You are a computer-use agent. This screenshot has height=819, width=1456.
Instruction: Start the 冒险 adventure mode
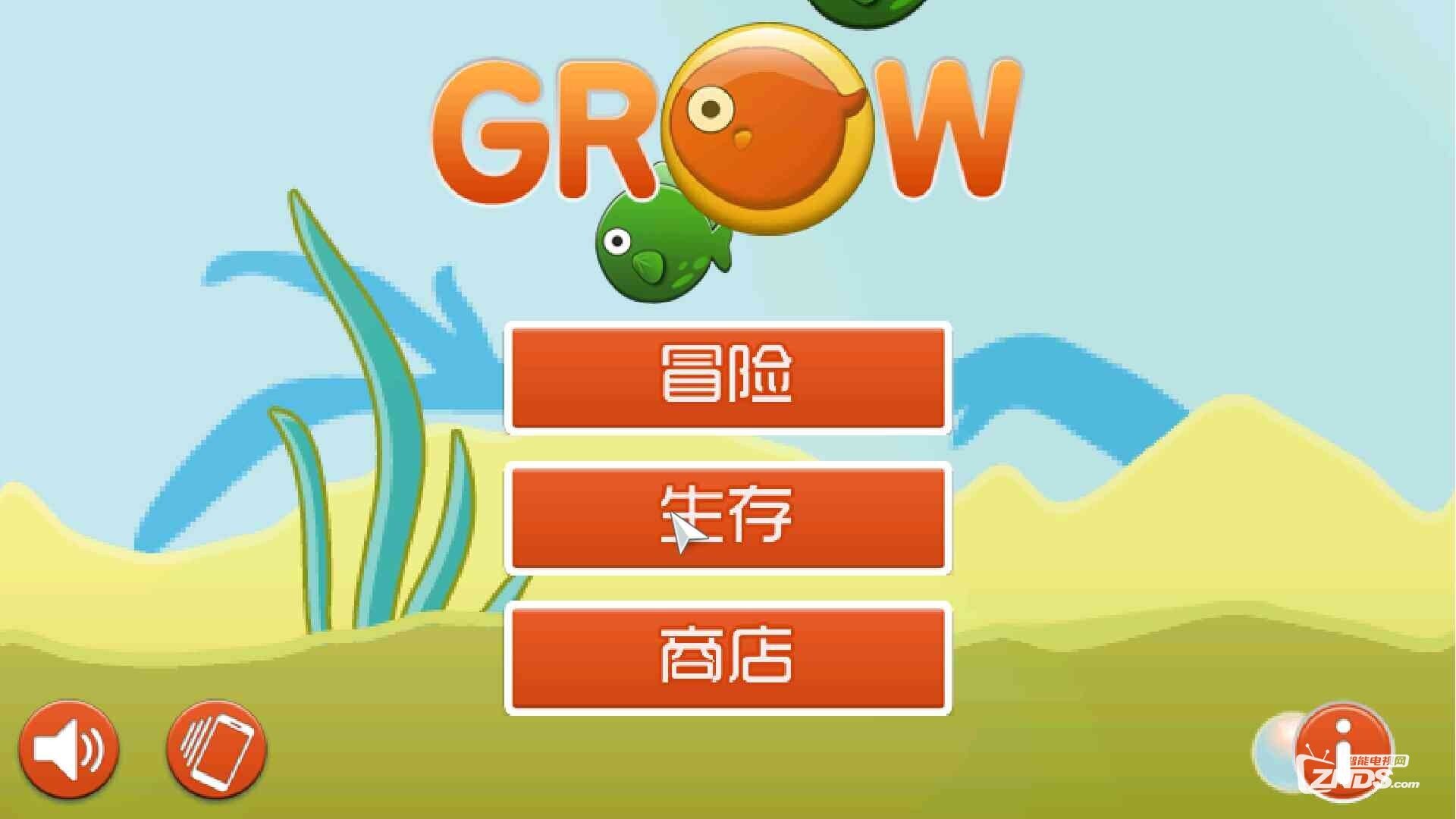click(x=728, y=377)
